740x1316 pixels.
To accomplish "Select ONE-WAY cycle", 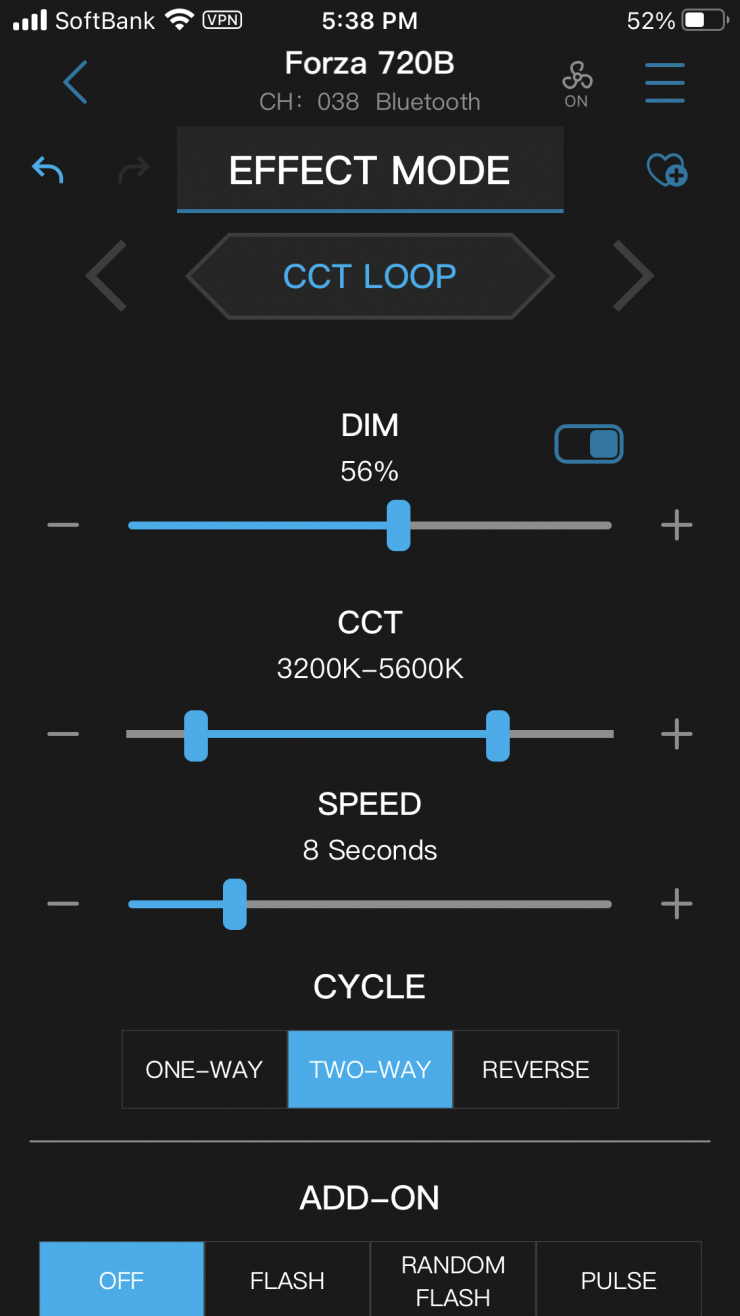I will click(204, 1069).
